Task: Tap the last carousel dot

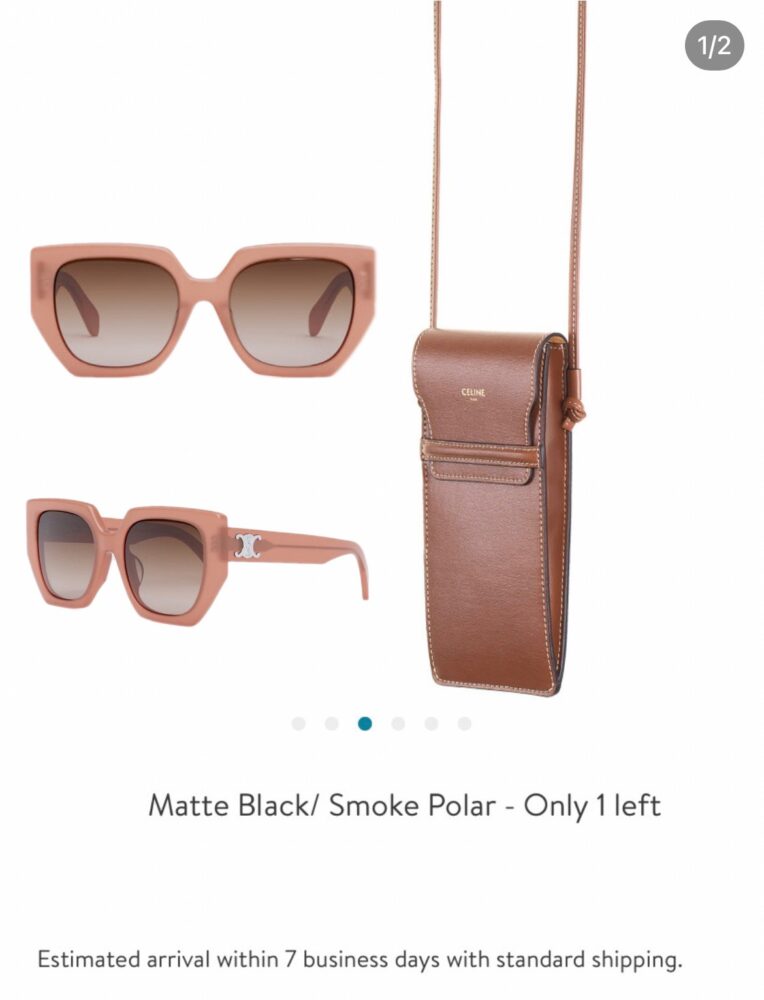Action: [x=464, y=723]
